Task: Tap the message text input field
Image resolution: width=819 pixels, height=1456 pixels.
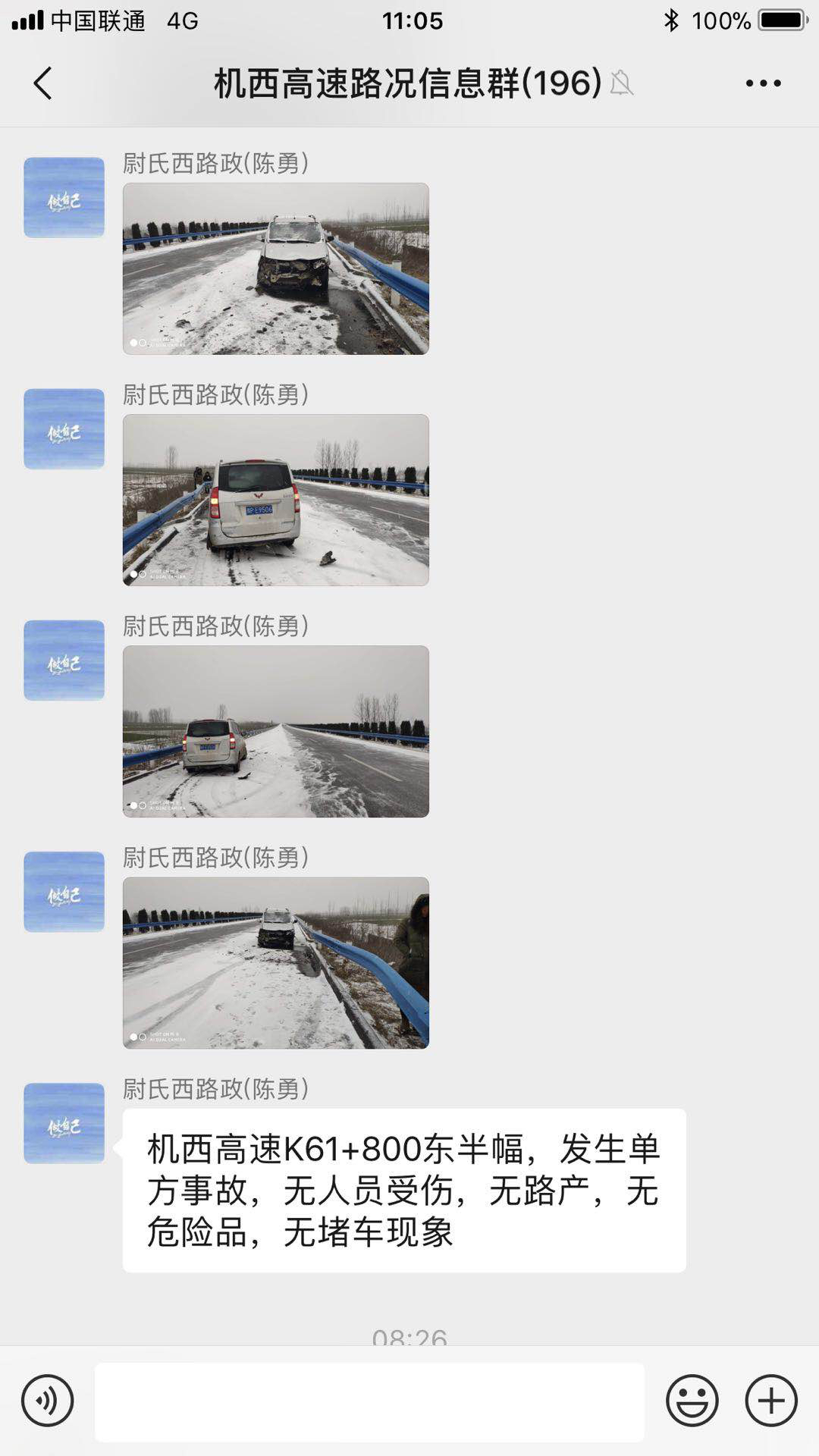Action: (x=369, y=1401)
